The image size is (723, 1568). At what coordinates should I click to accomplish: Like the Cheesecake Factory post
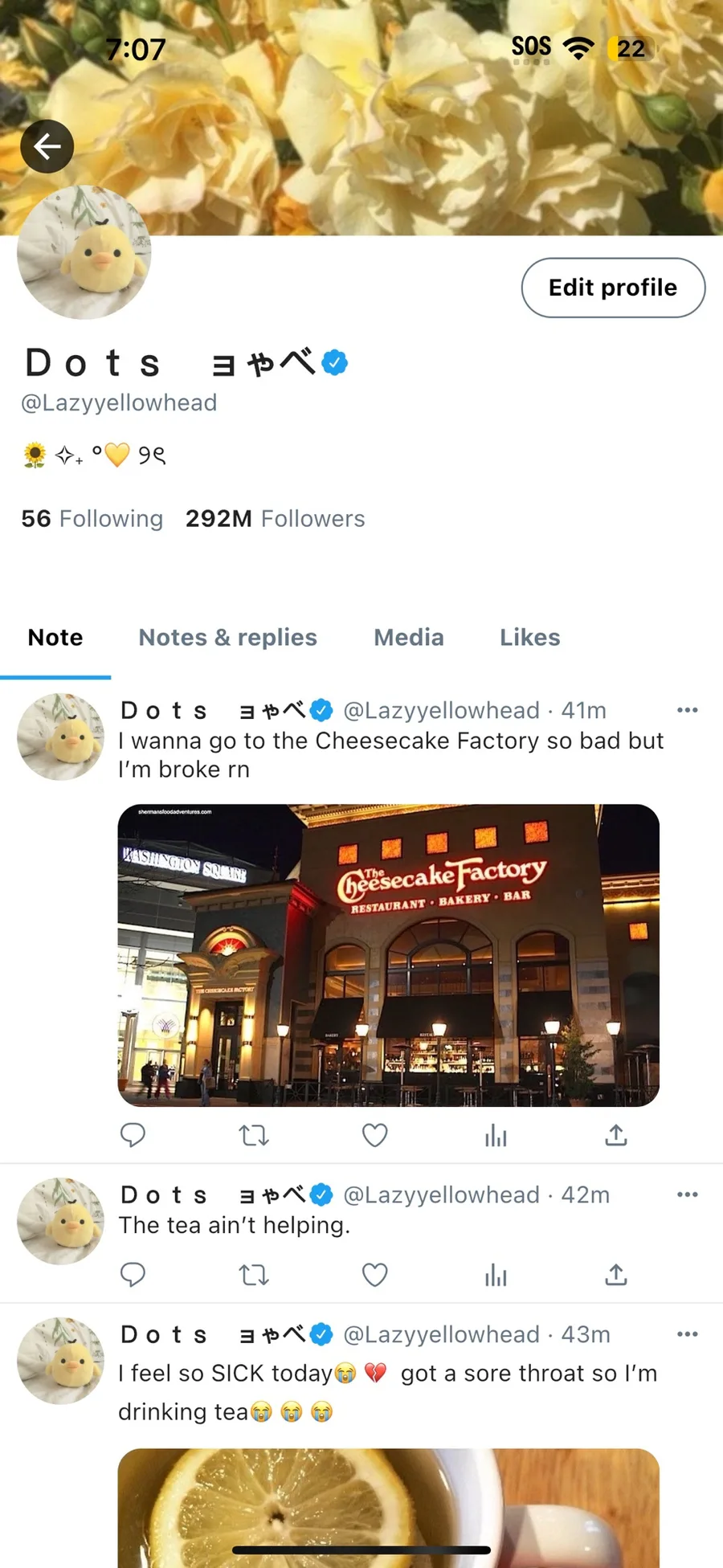pyautogui.click(x=375, y=1135)
